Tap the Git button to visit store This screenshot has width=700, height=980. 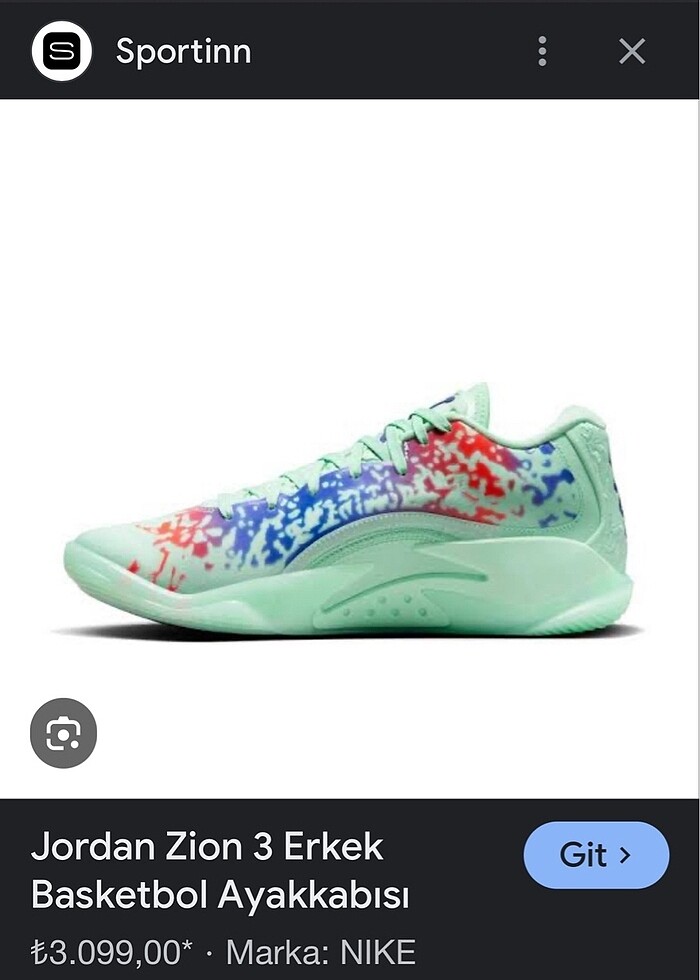point(596,855)
